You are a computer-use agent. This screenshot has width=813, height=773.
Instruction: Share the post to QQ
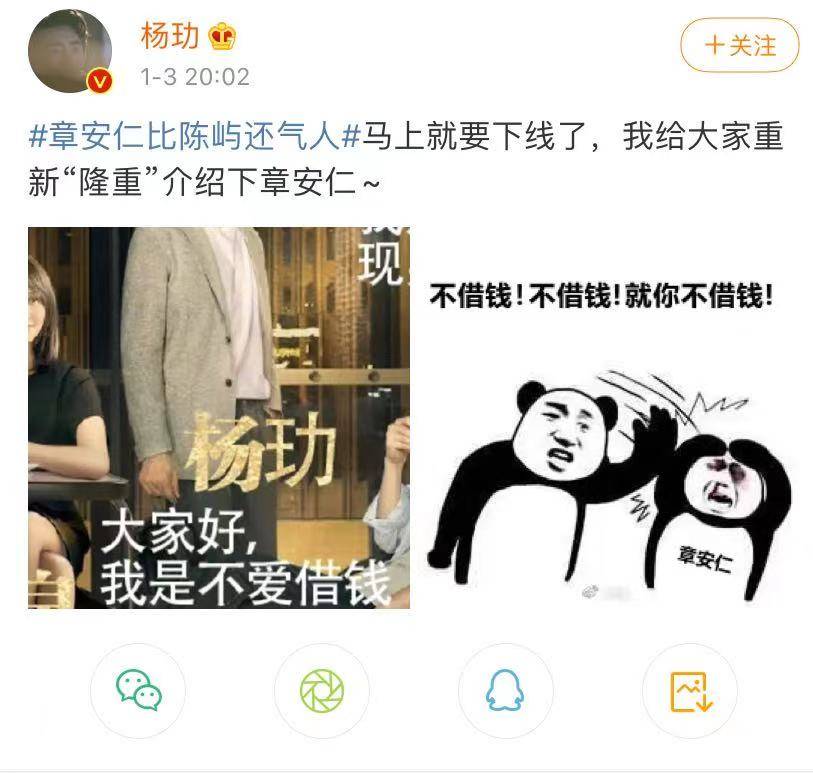click(x=505, y=691)
